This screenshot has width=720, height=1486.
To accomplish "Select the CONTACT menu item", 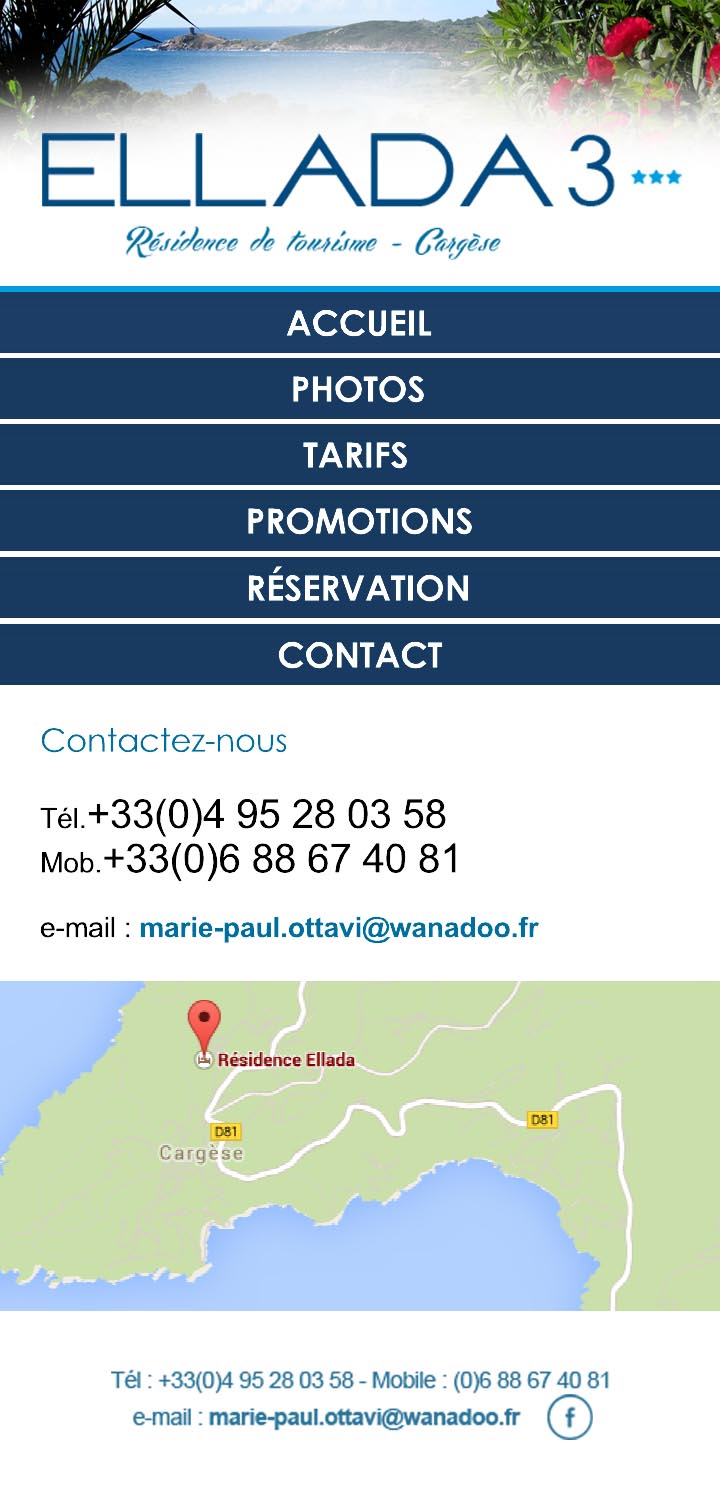I will [x=359, y=655].
